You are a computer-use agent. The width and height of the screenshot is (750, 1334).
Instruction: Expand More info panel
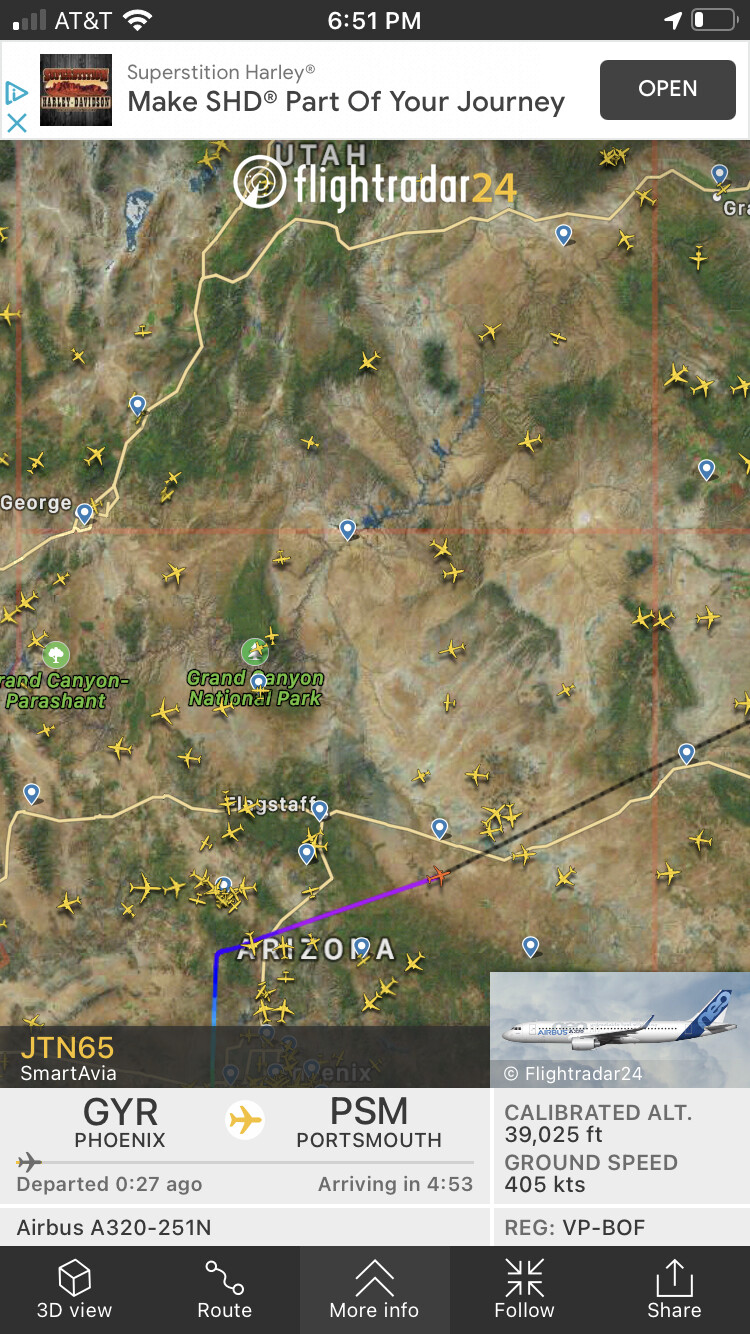tap(375, 1289)
